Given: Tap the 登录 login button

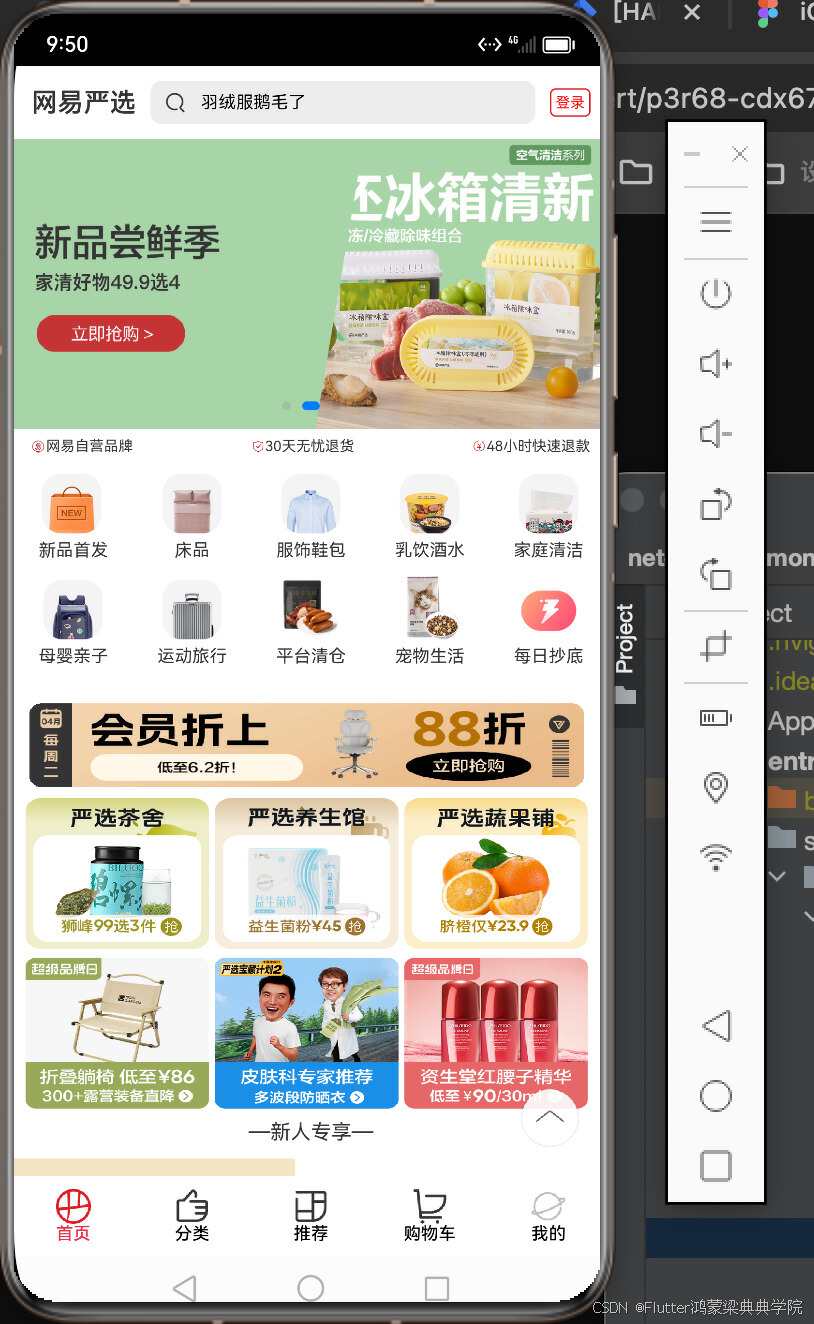Looking at the screenshot, I should tap(570, 103).
